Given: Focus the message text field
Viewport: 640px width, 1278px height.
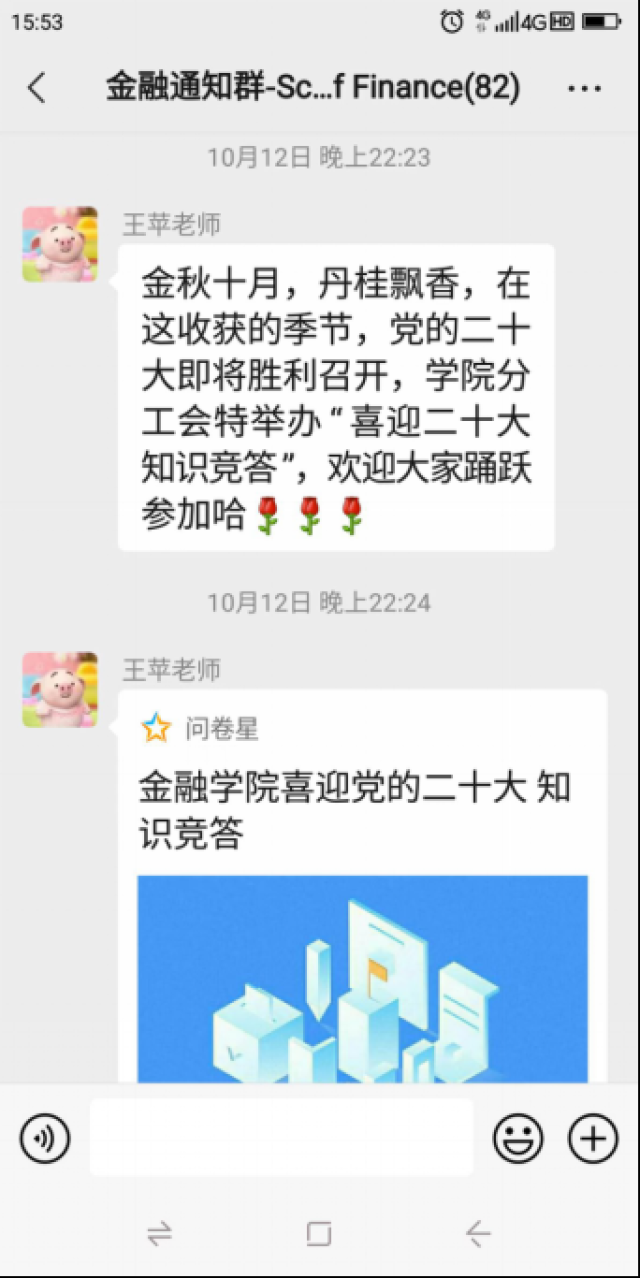Looking at the screenshot, I should point(281,1138).
